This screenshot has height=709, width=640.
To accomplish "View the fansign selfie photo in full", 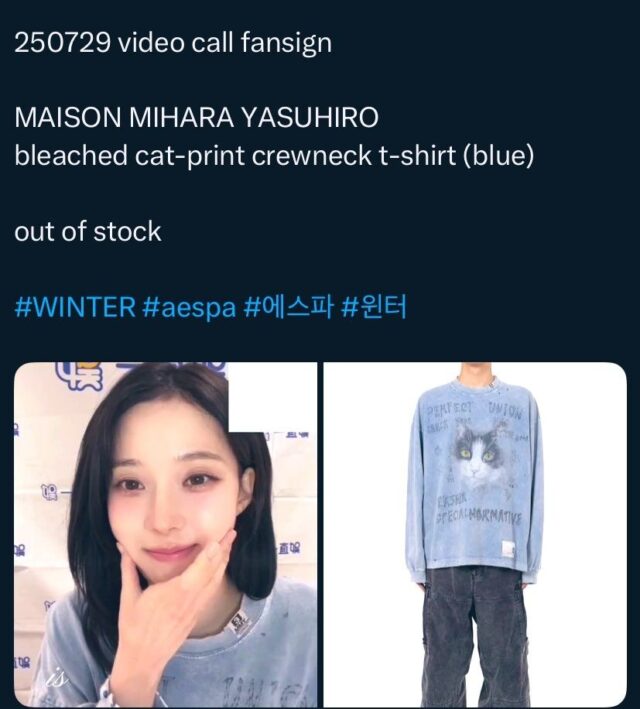I will pos(165,535).
